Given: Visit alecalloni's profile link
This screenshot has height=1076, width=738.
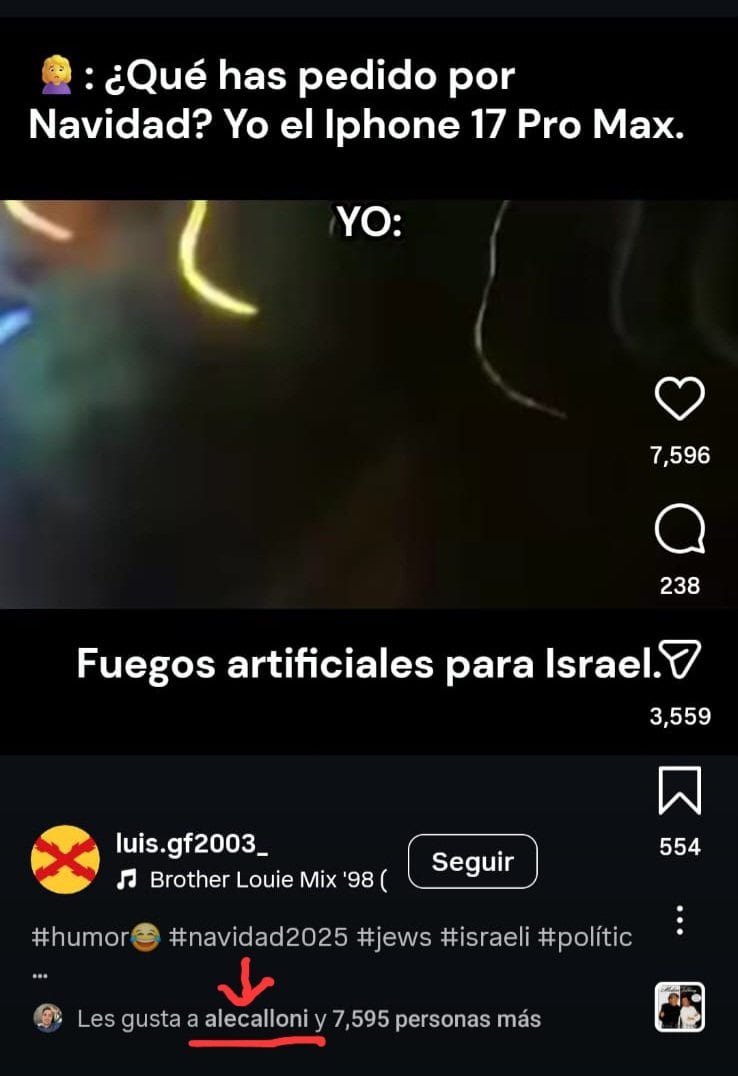Looking at the screenshot, I should point(255,1018).
